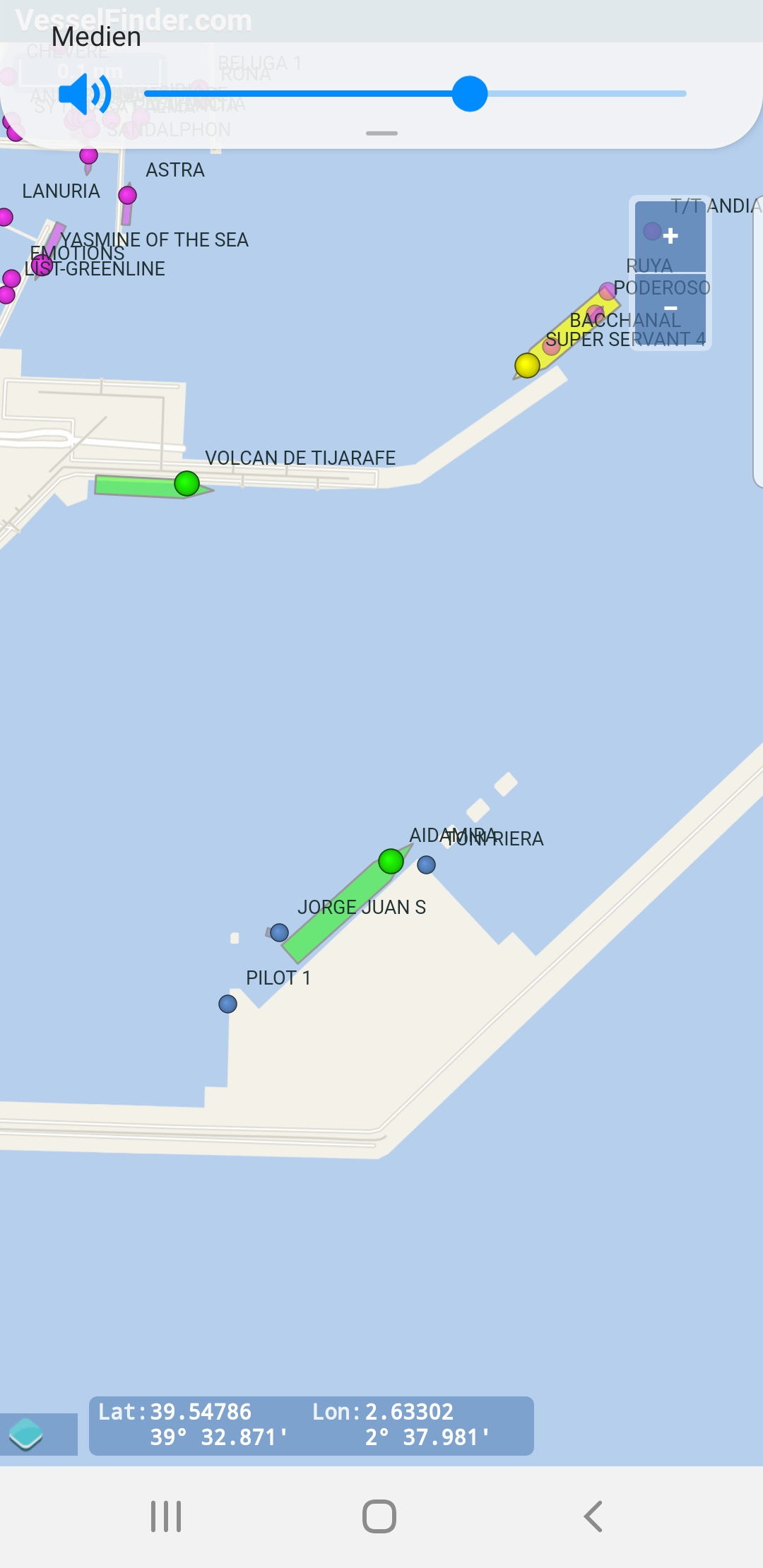Select the SUPER SERVANT 4 yellow marker

tap(527, 365)
